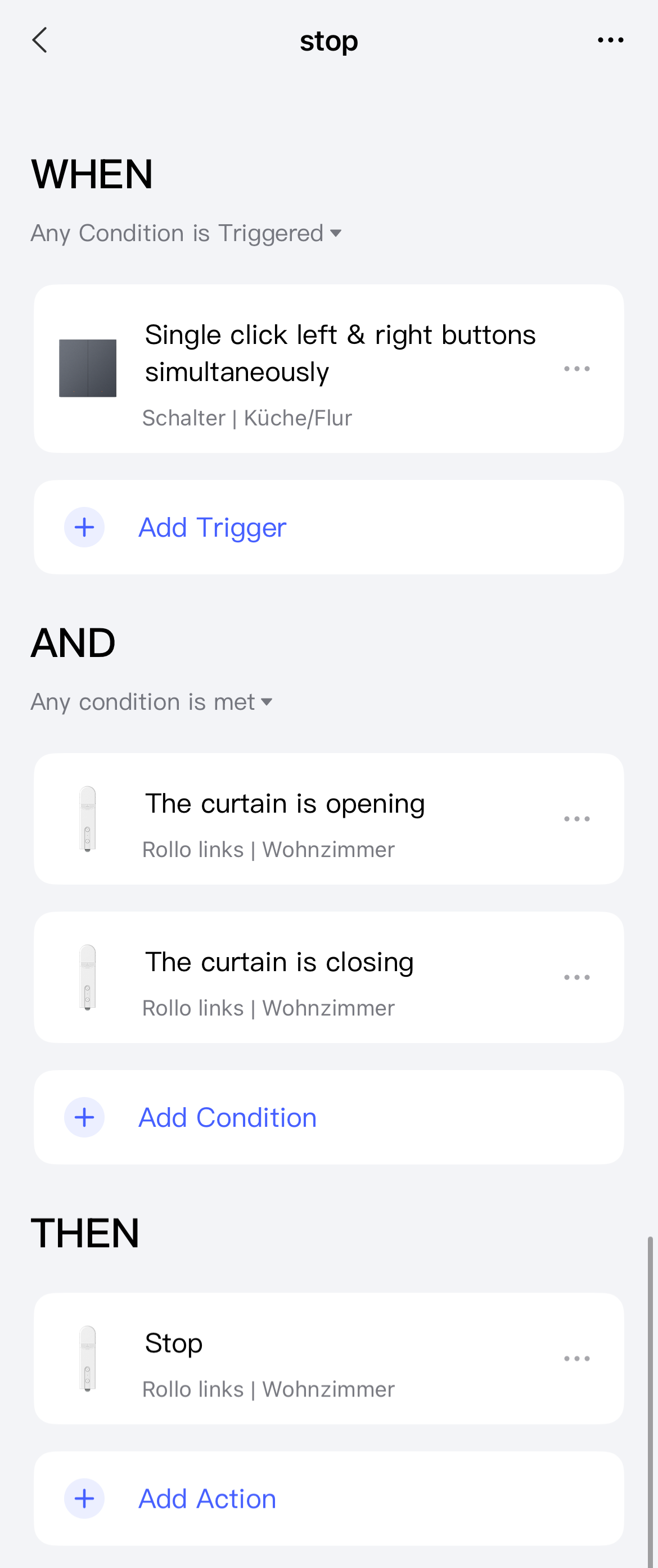Add a new trigger
The height and width of the screenshot is (1568, 658).
coord(328,527)
